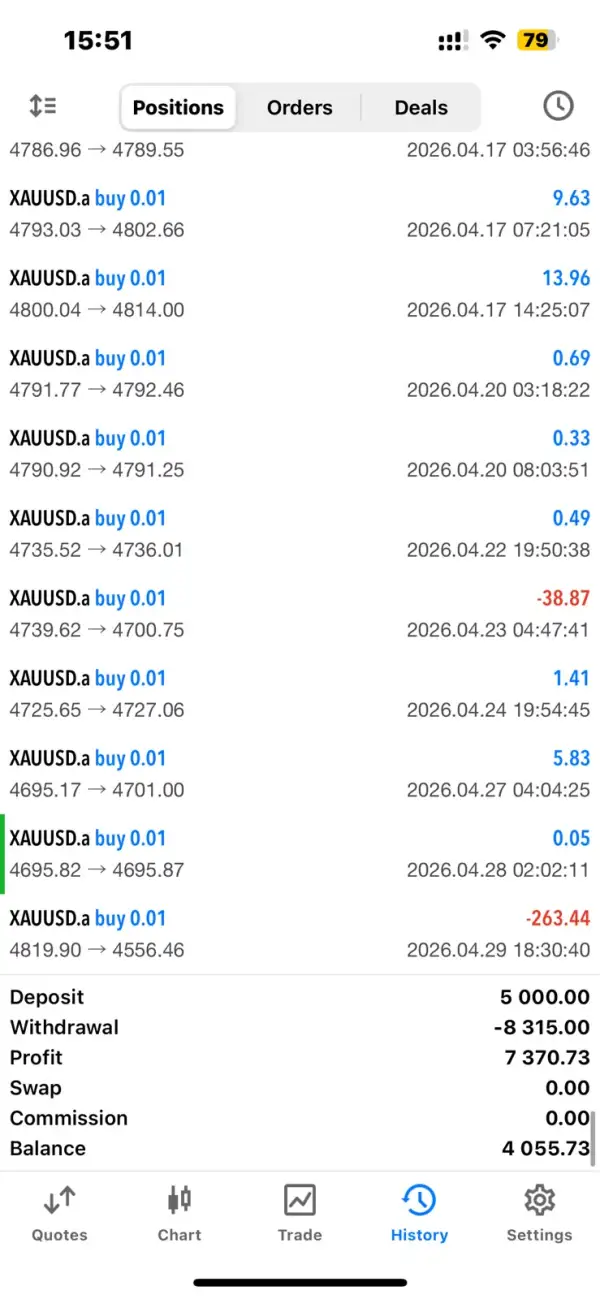Viewport: 600px width, 1299px height.
Task: Open the position with -38.87 loss
Action: (x=300, y=614)
